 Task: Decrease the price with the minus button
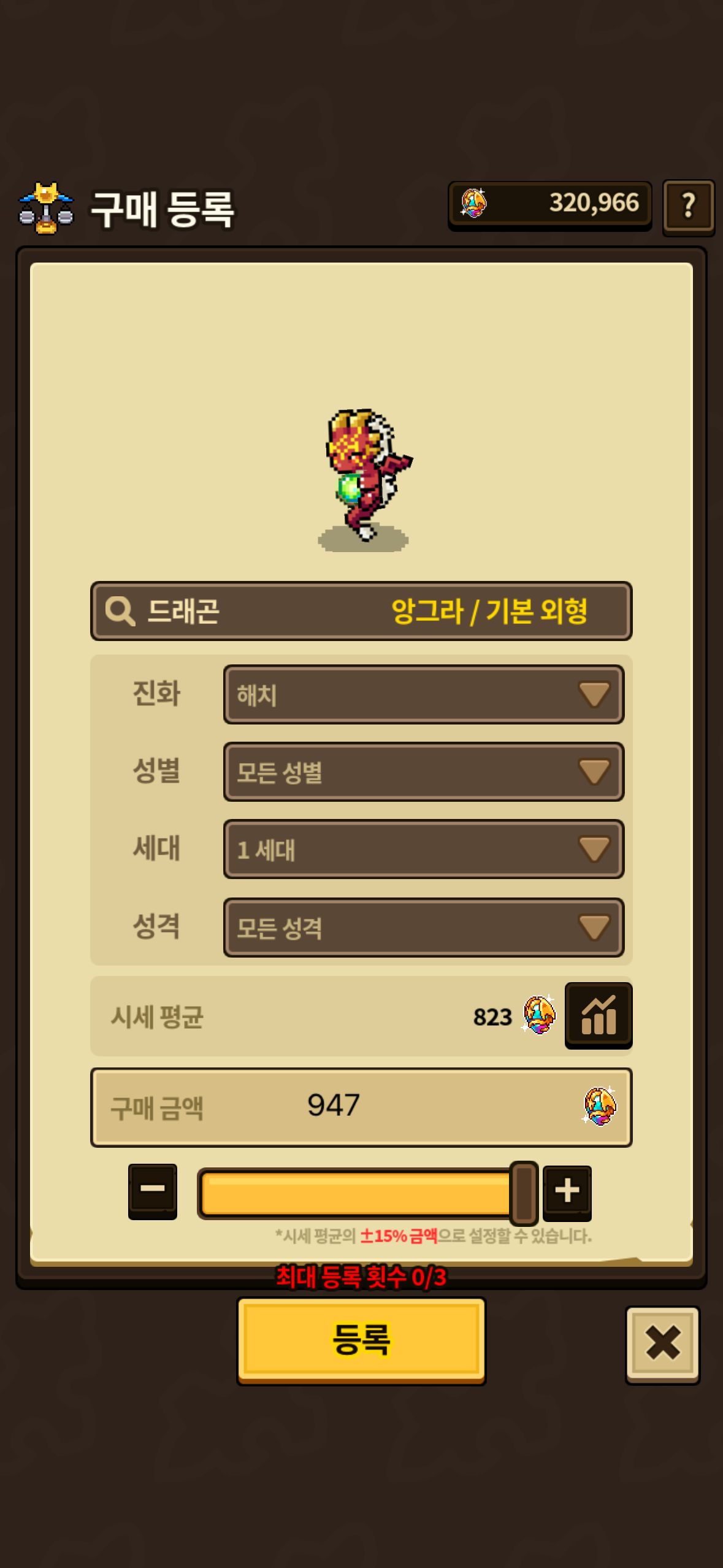pos(153,1191)
